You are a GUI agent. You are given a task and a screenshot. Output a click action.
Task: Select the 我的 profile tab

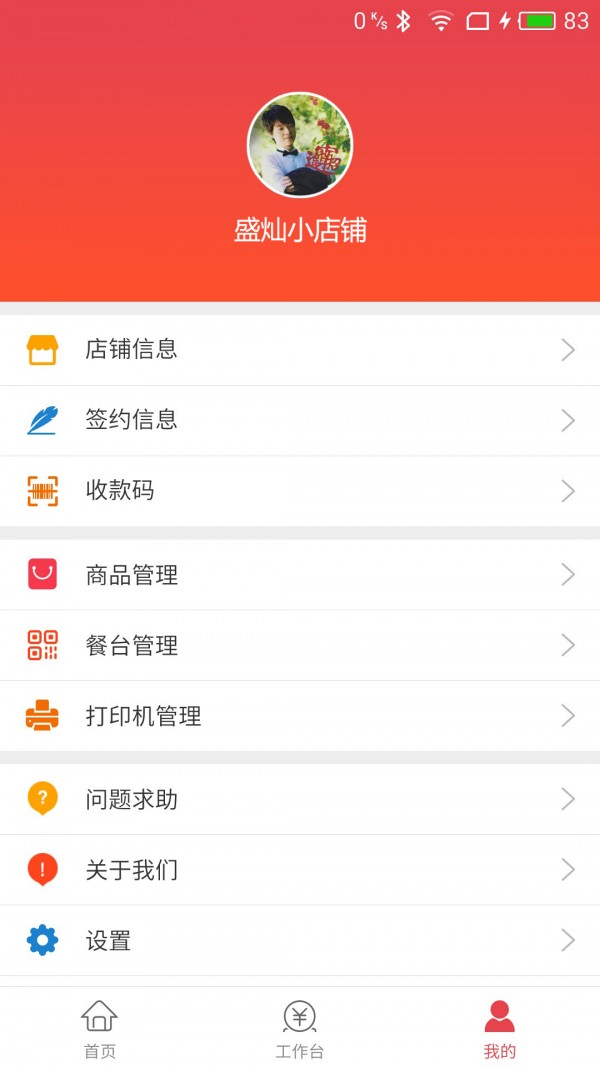pyautogui.click(x=499, y=1028)
